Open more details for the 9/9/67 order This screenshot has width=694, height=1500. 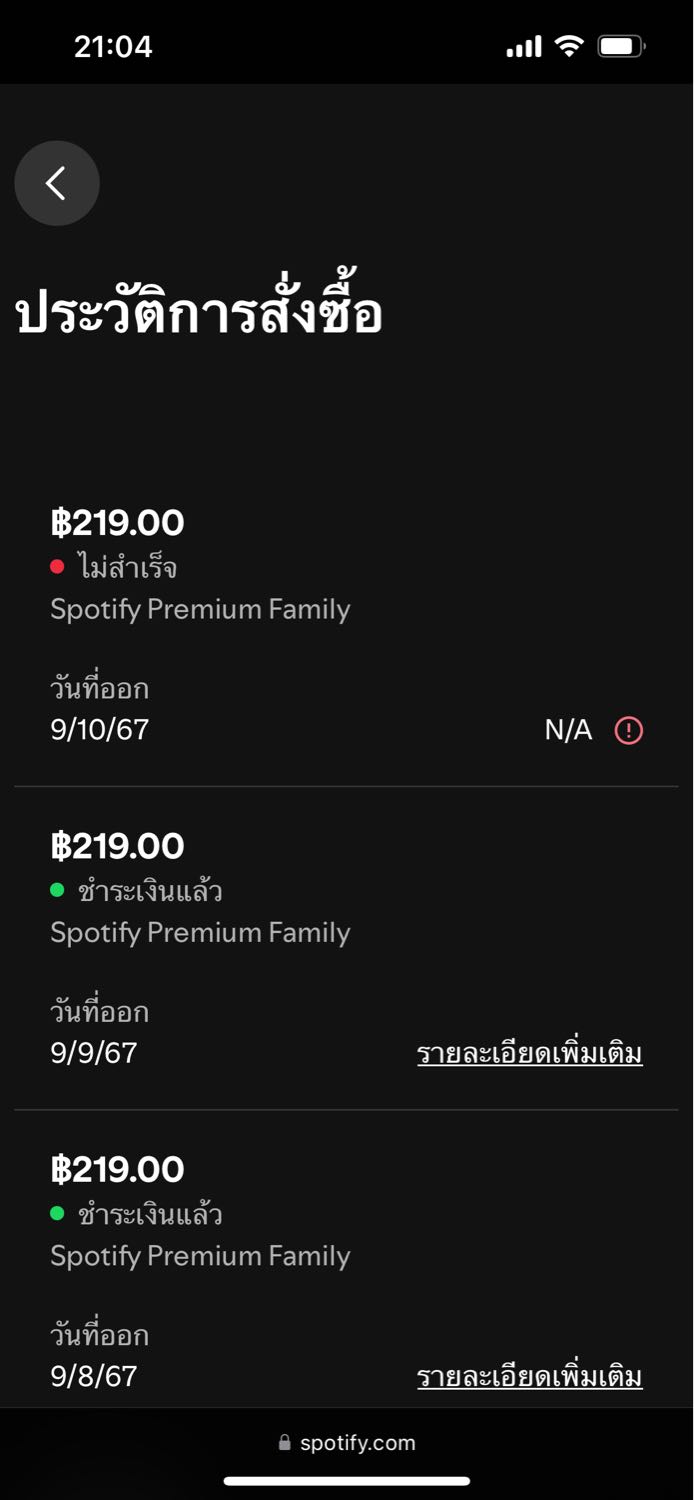[530, 1053]
